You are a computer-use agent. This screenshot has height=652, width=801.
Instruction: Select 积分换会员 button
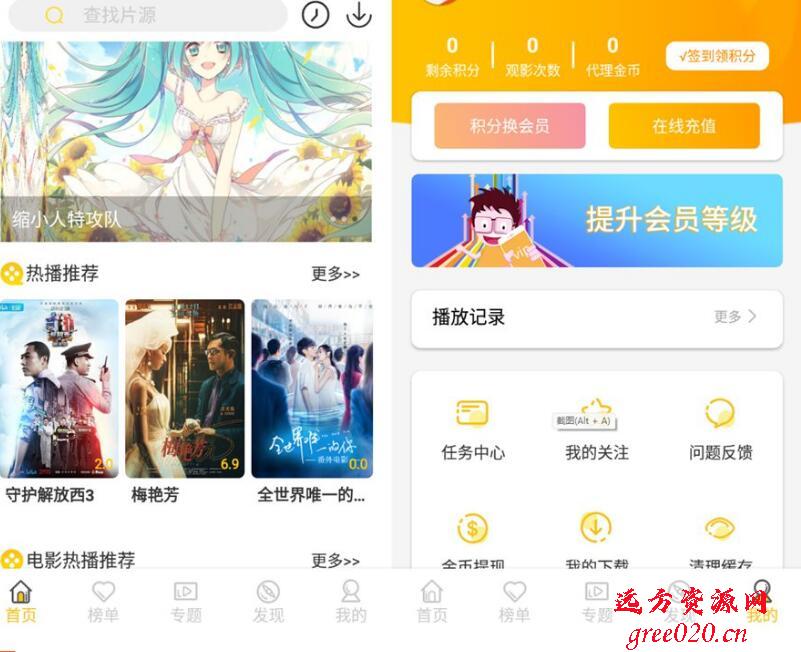(509, 126)
